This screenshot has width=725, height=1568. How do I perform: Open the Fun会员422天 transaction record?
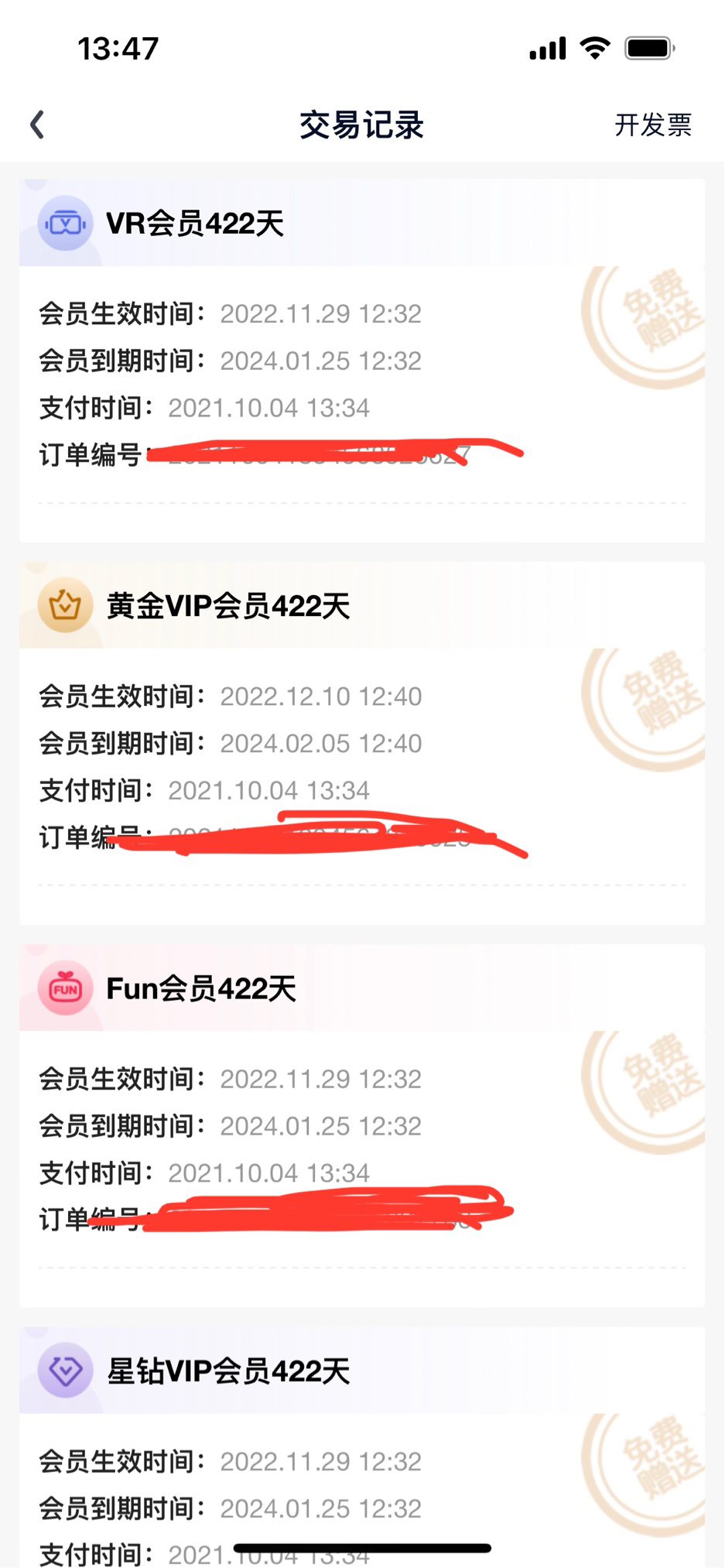click(x=201, y=988)
